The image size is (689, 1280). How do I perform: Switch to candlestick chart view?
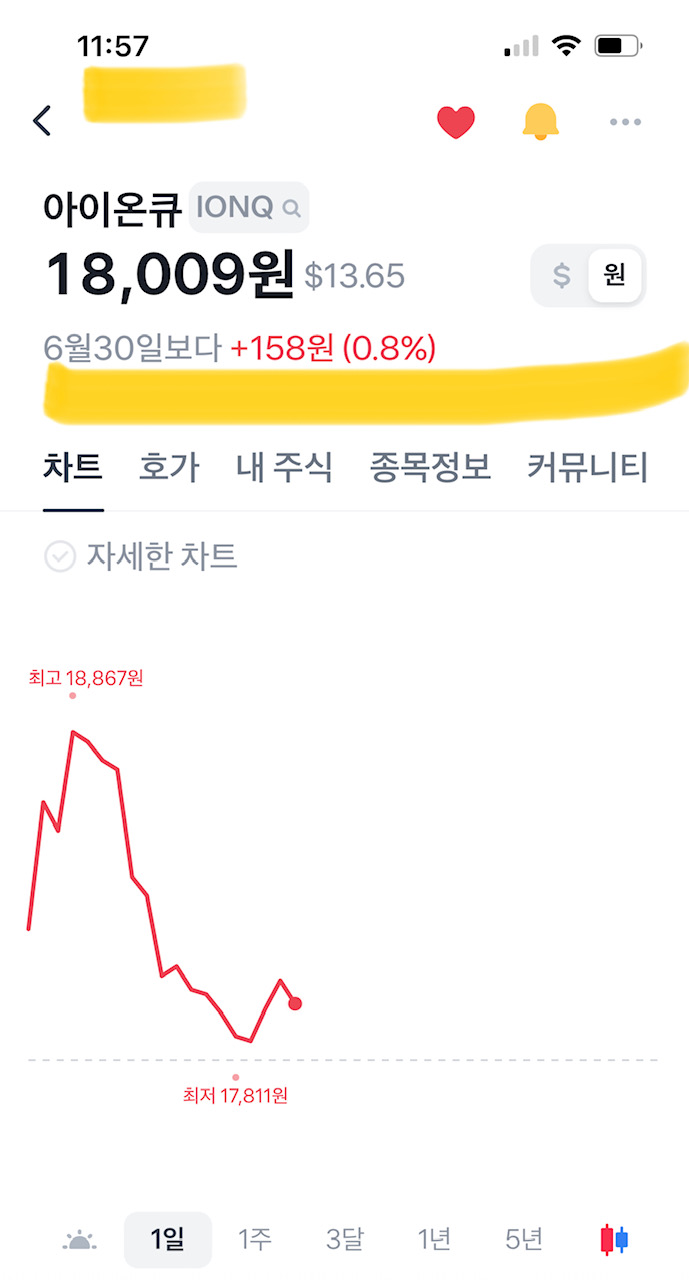click(614, 1240)
